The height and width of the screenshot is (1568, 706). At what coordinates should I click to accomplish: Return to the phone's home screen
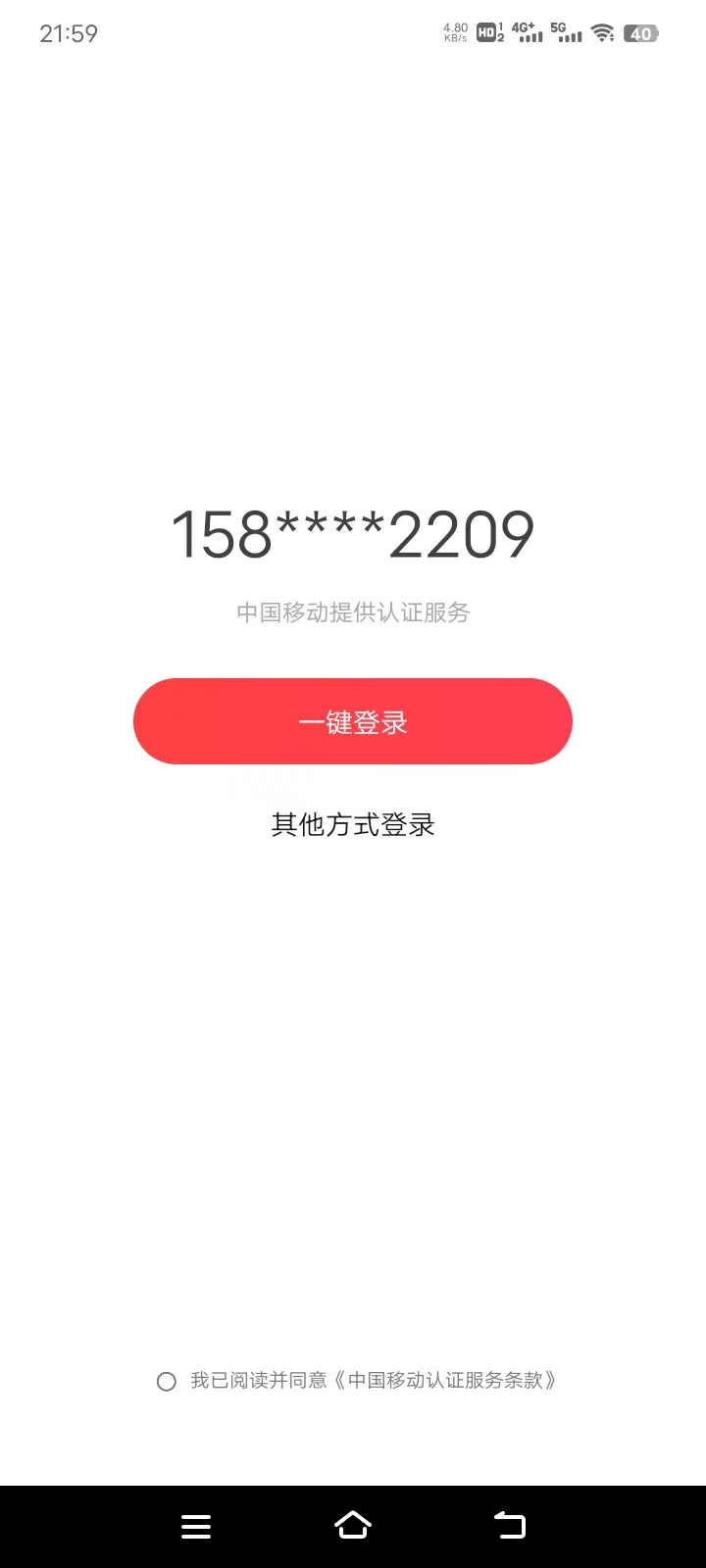[353, 1526]
